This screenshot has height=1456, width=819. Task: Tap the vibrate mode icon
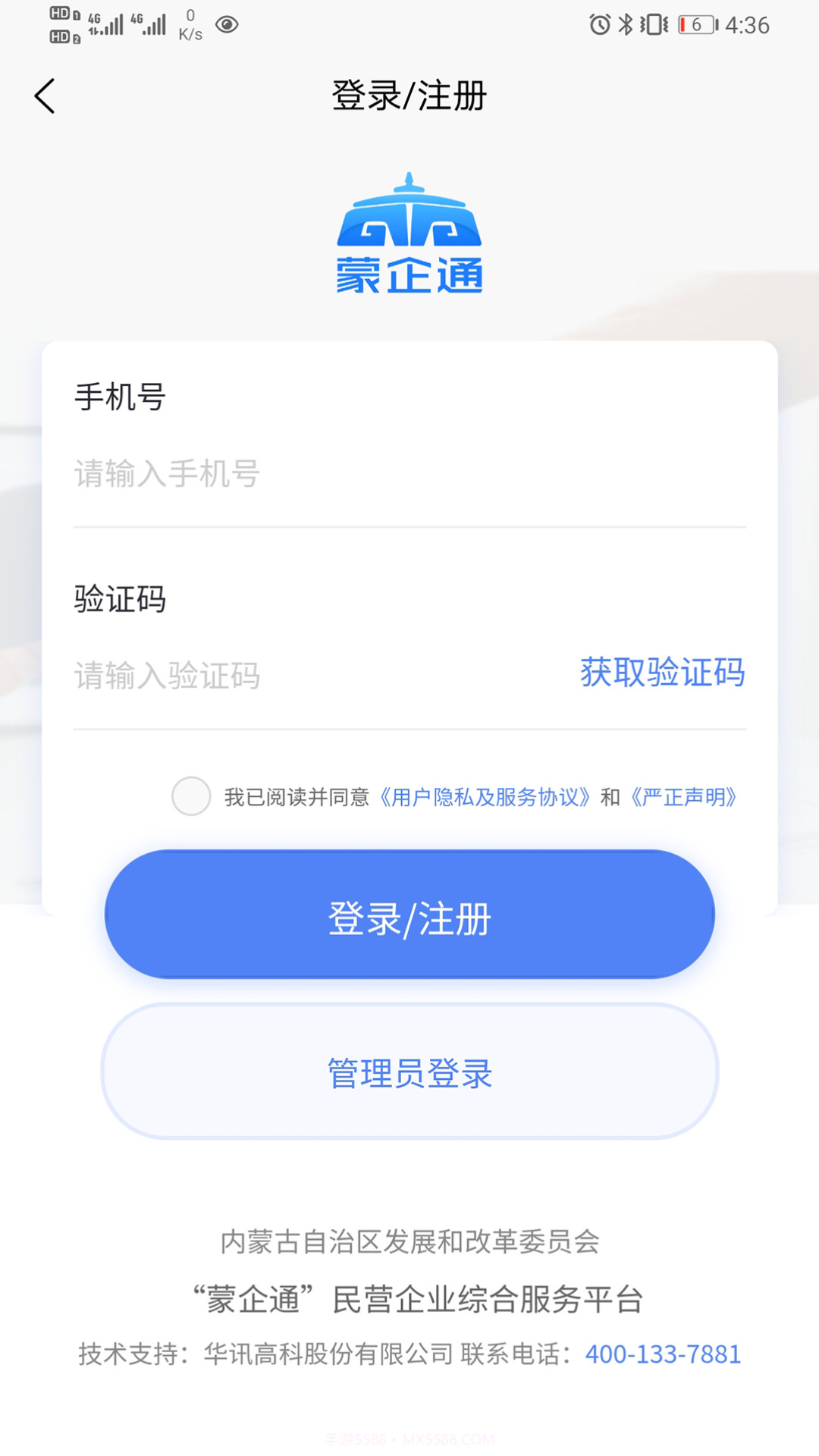click(x=654, y=25)
